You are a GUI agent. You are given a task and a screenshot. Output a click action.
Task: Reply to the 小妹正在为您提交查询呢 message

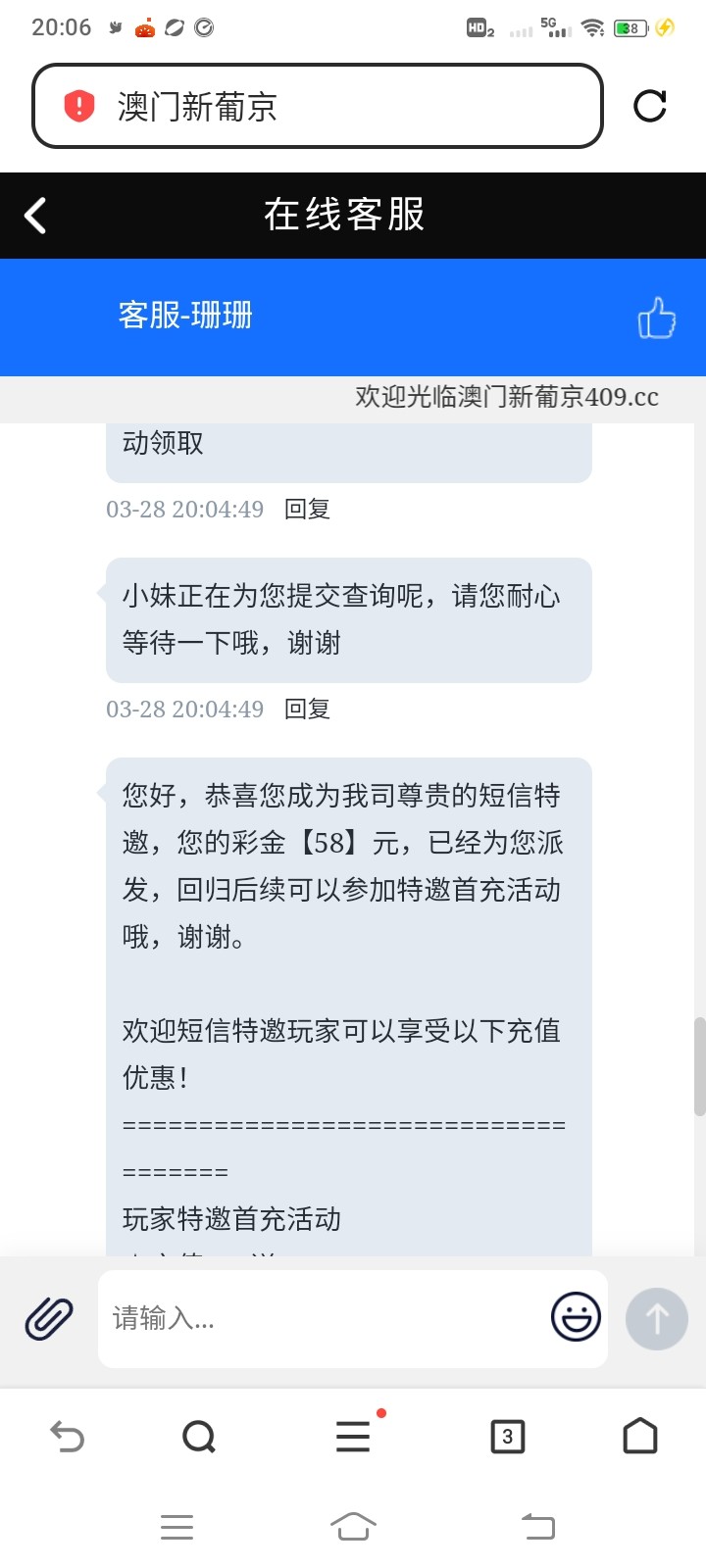pos(307,710)
